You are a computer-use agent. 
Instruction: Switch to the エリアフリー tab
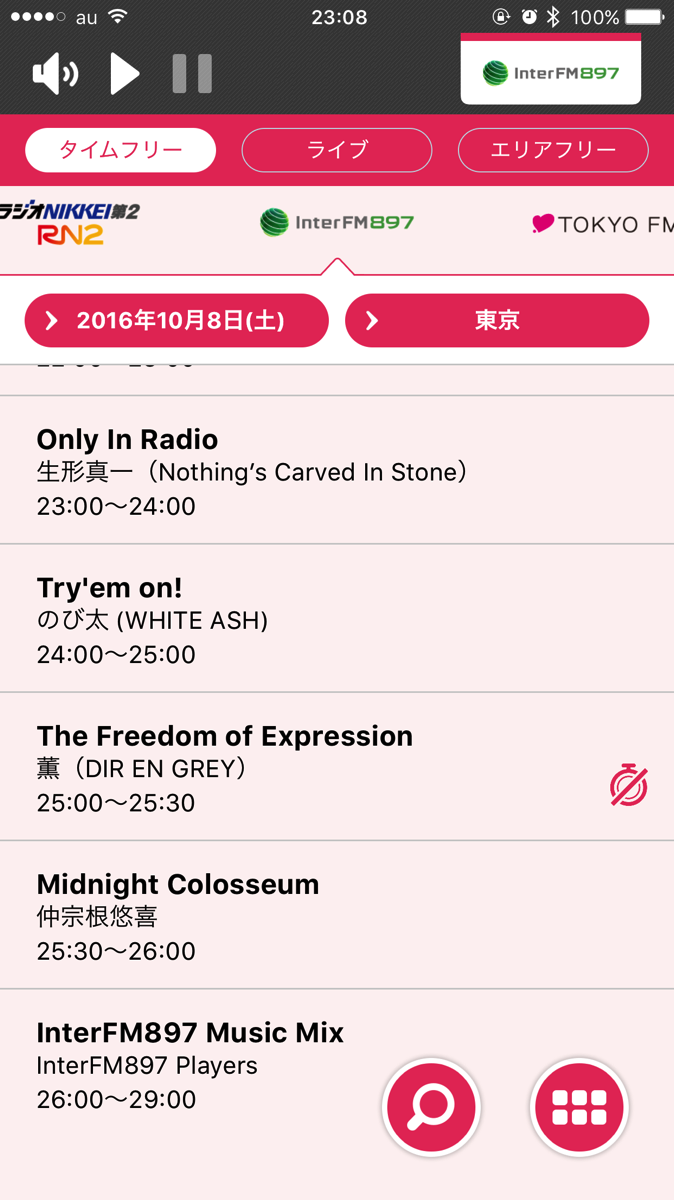point(553,150)
